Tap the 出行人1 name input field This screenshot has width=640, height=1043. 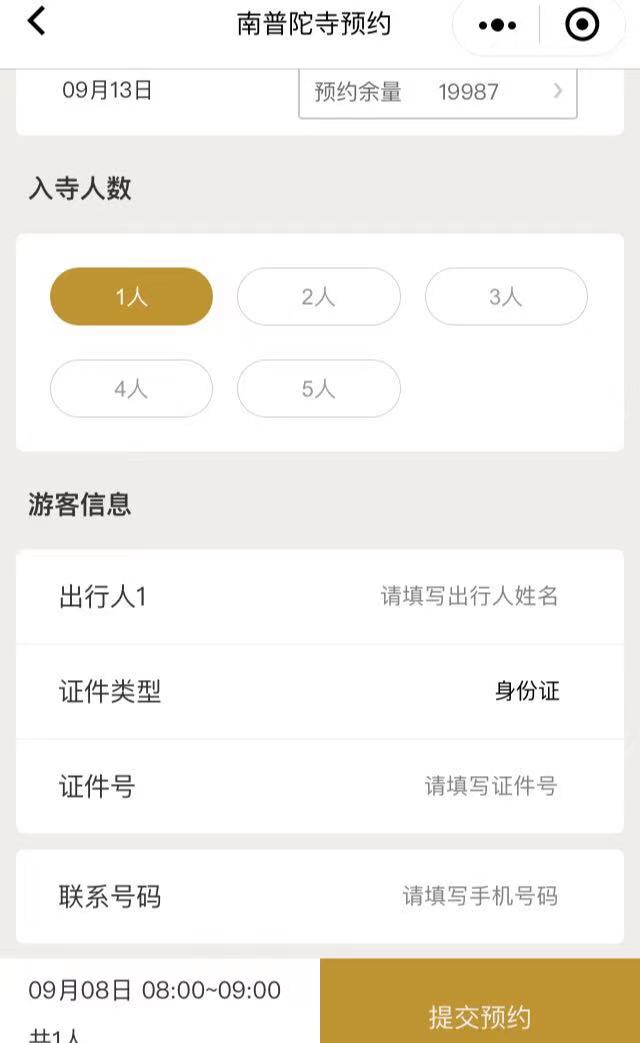468,597
